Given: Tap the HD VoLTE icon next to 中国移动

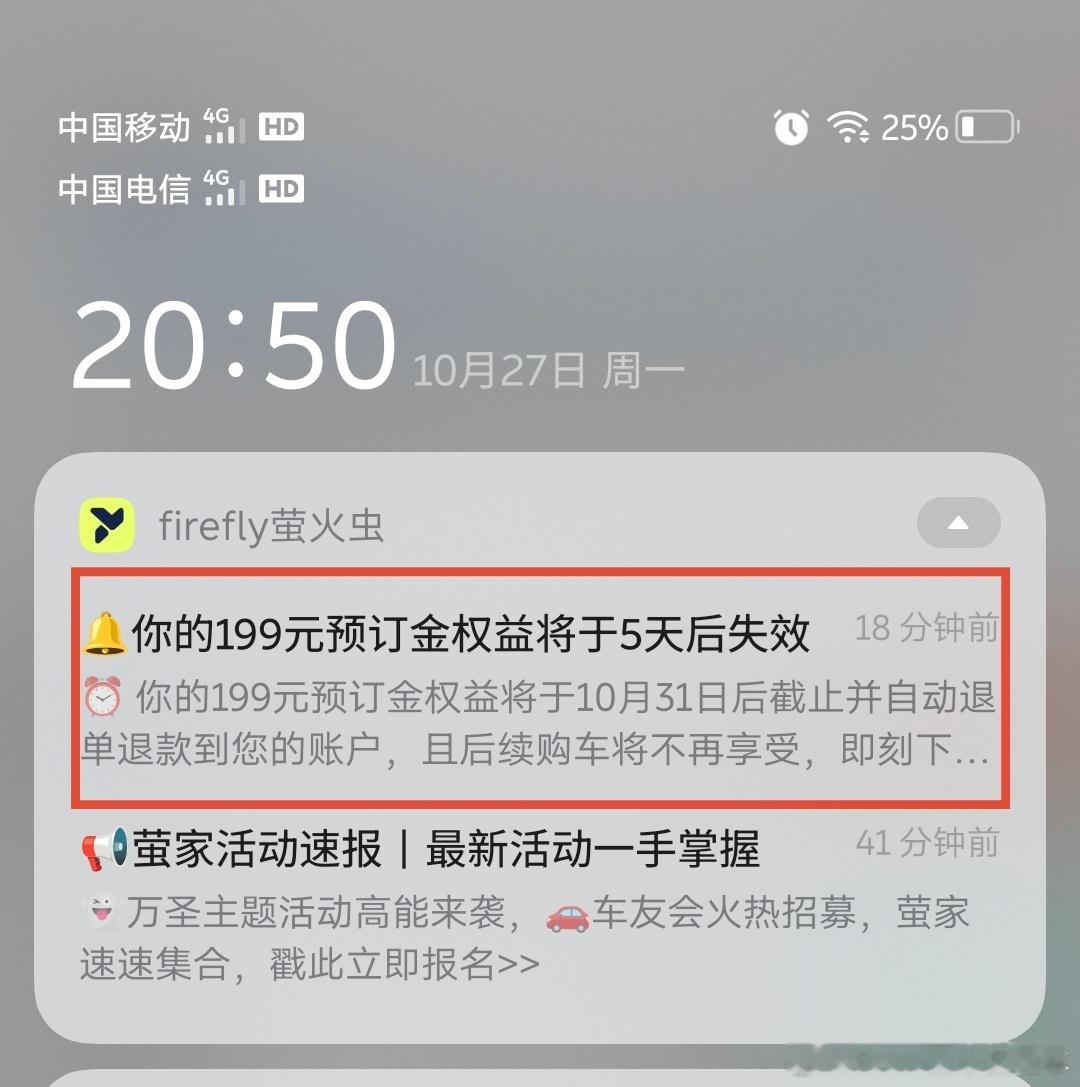Looking at the screenshot, I should [x=282, y=126].
